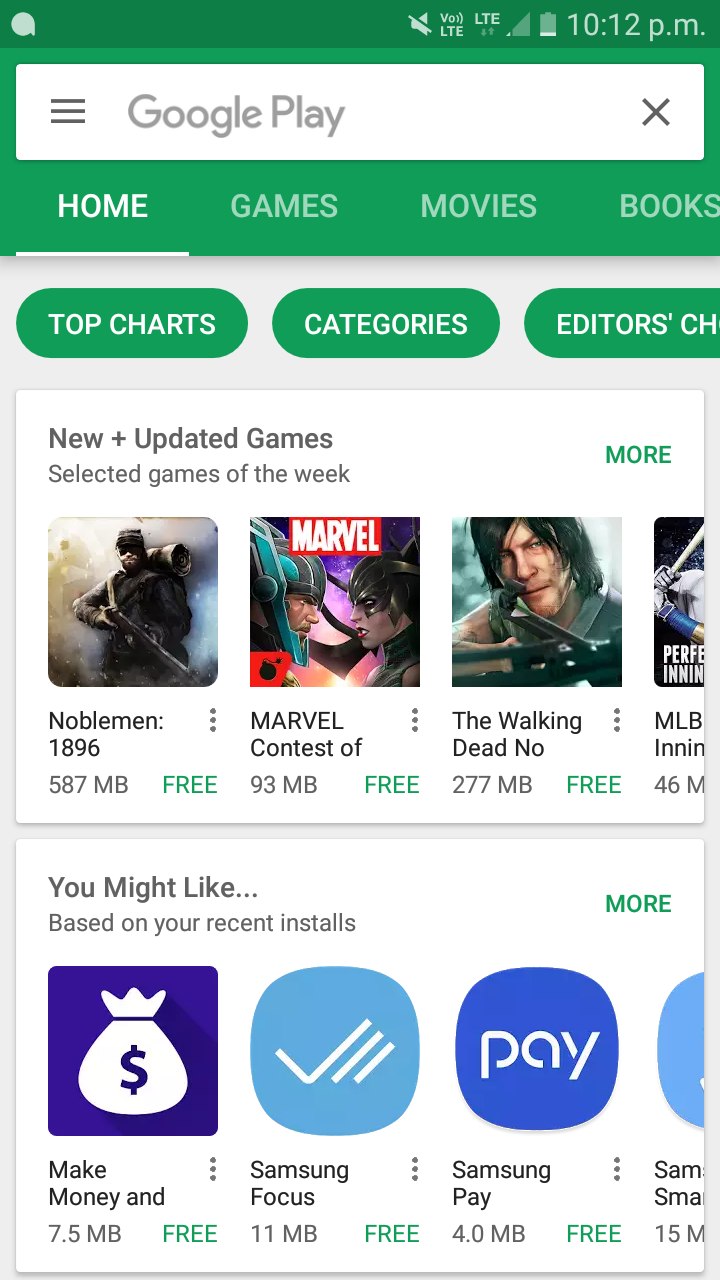Image resolution: width=720 pixels, height=1280 pixels.
Task: See more New + Updated Games
Action: (638, 455)
